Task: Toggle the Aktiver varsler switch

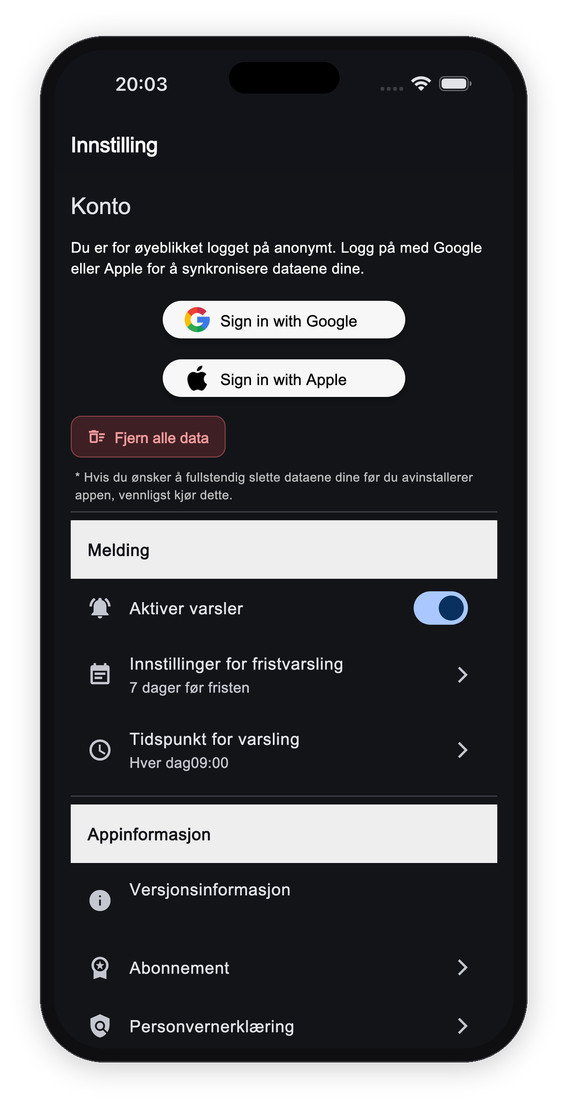Action: [x=440, y=608]
